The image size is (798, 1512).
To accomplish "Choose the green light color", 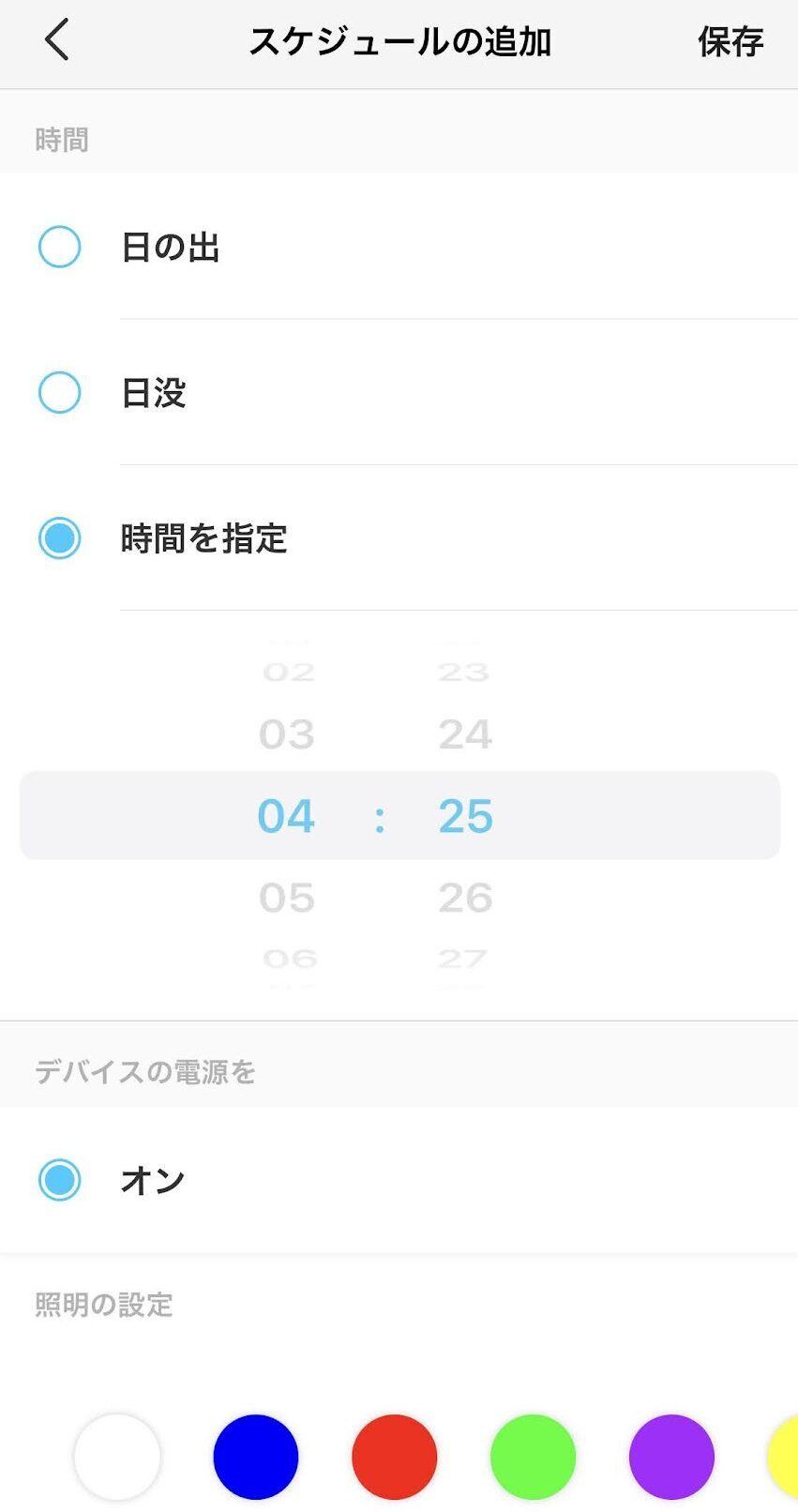I will click(534, 1457).
